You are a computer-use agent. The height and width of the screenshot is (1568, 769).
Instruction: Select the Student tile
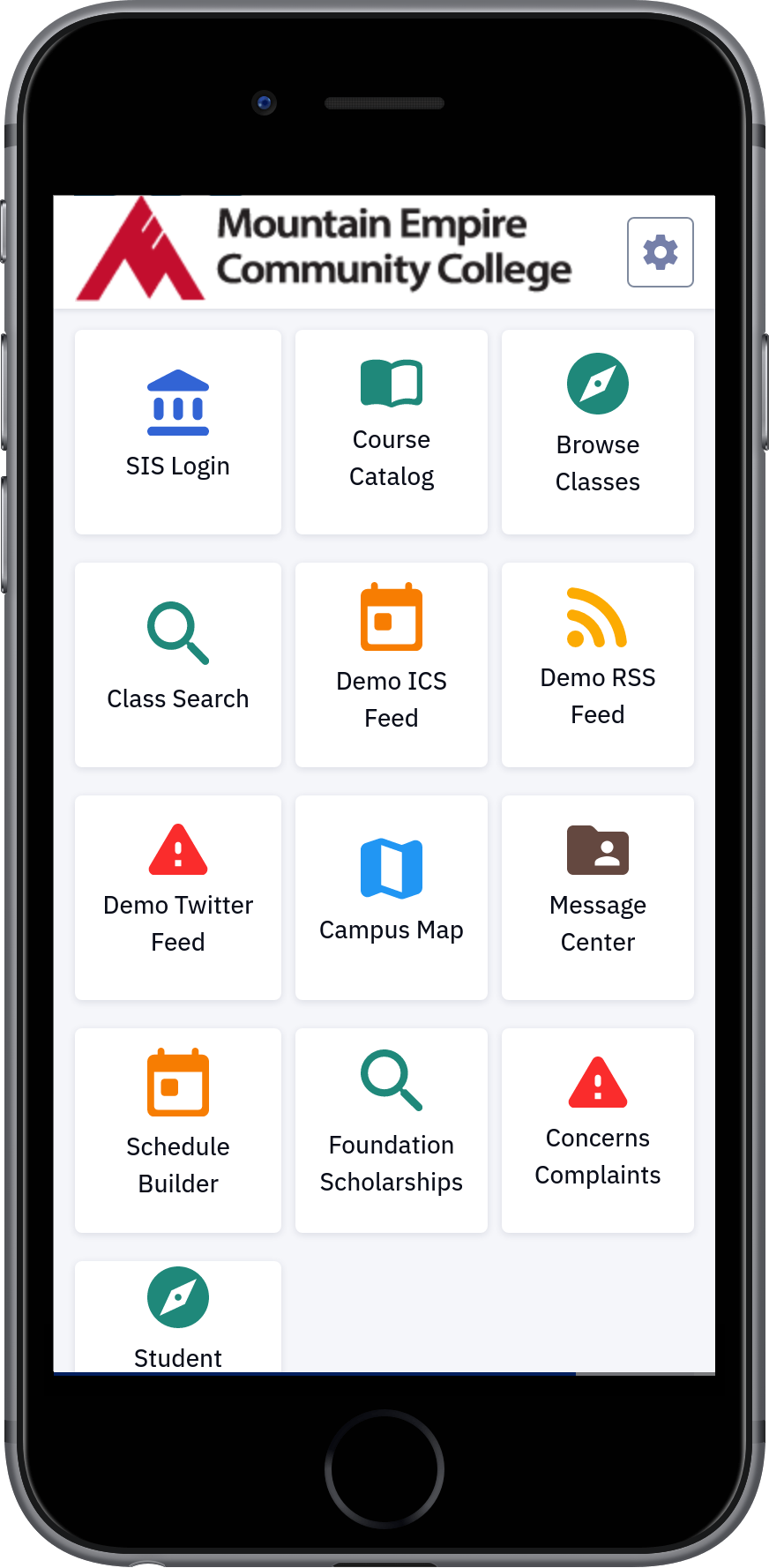coord(178,1318)
